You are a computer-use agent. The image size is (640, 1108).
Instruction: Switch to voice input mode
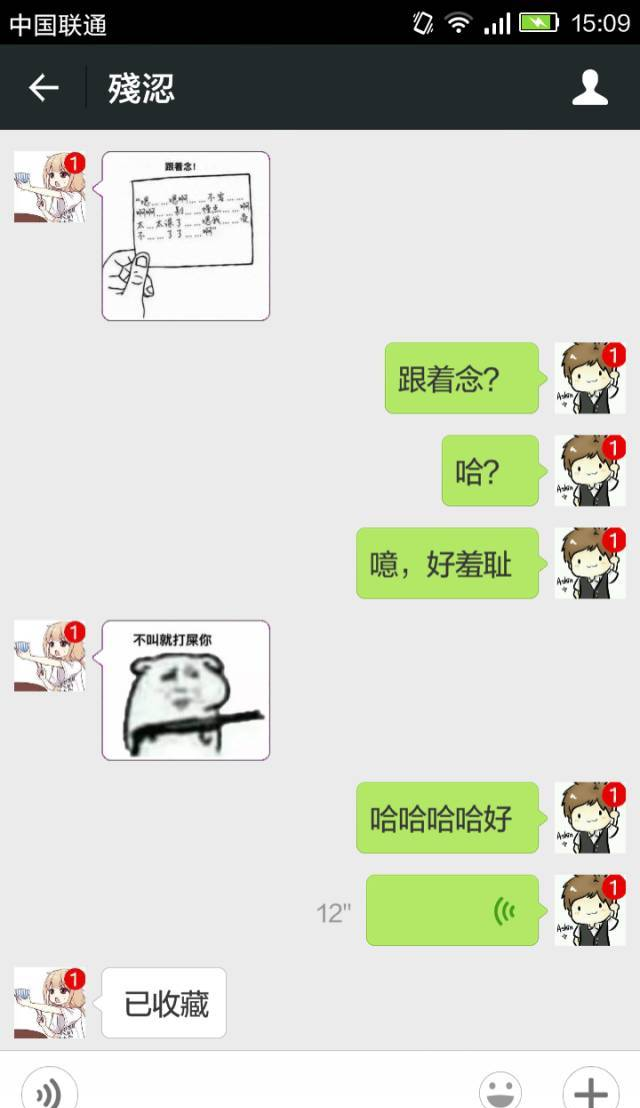pyautogui.click(x=49, y=1088)
